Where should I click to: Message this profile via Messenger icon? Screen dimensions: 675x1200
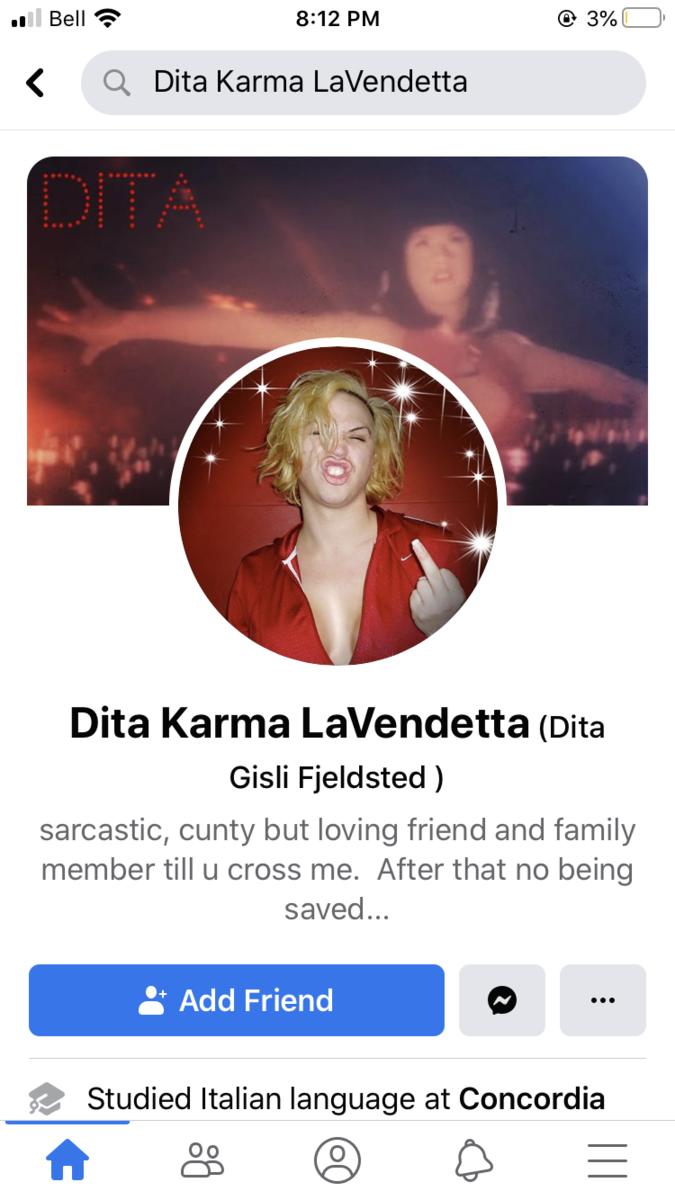(502, 1000)
